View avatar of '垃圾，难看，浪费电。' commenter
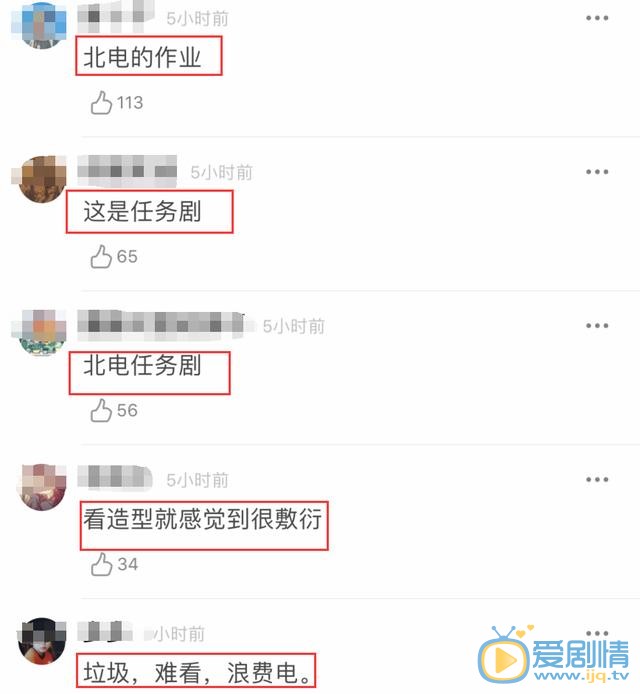 click(43, 641)
